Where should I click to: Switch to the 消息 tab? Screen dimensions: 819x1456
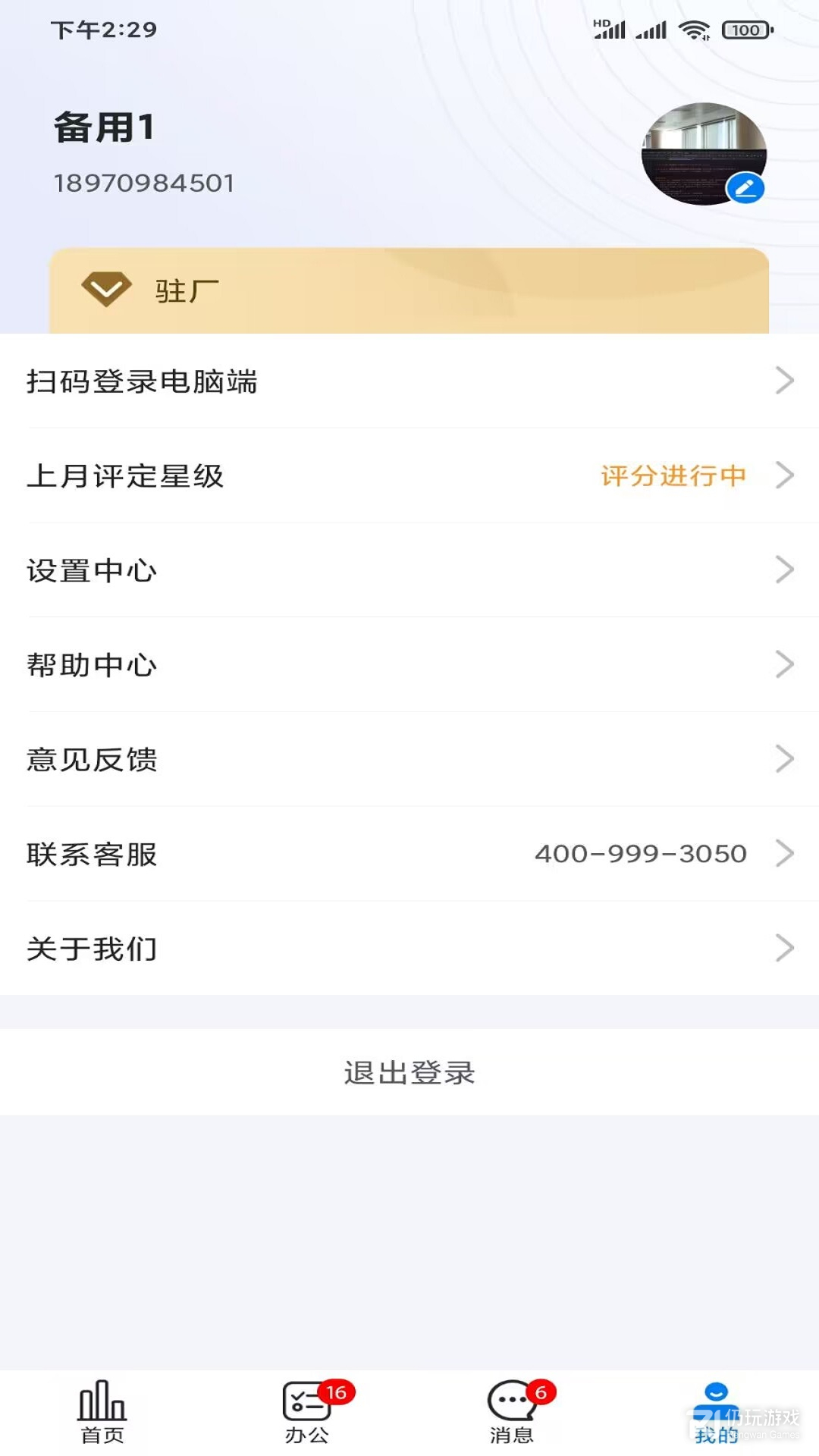(512, 1412)
